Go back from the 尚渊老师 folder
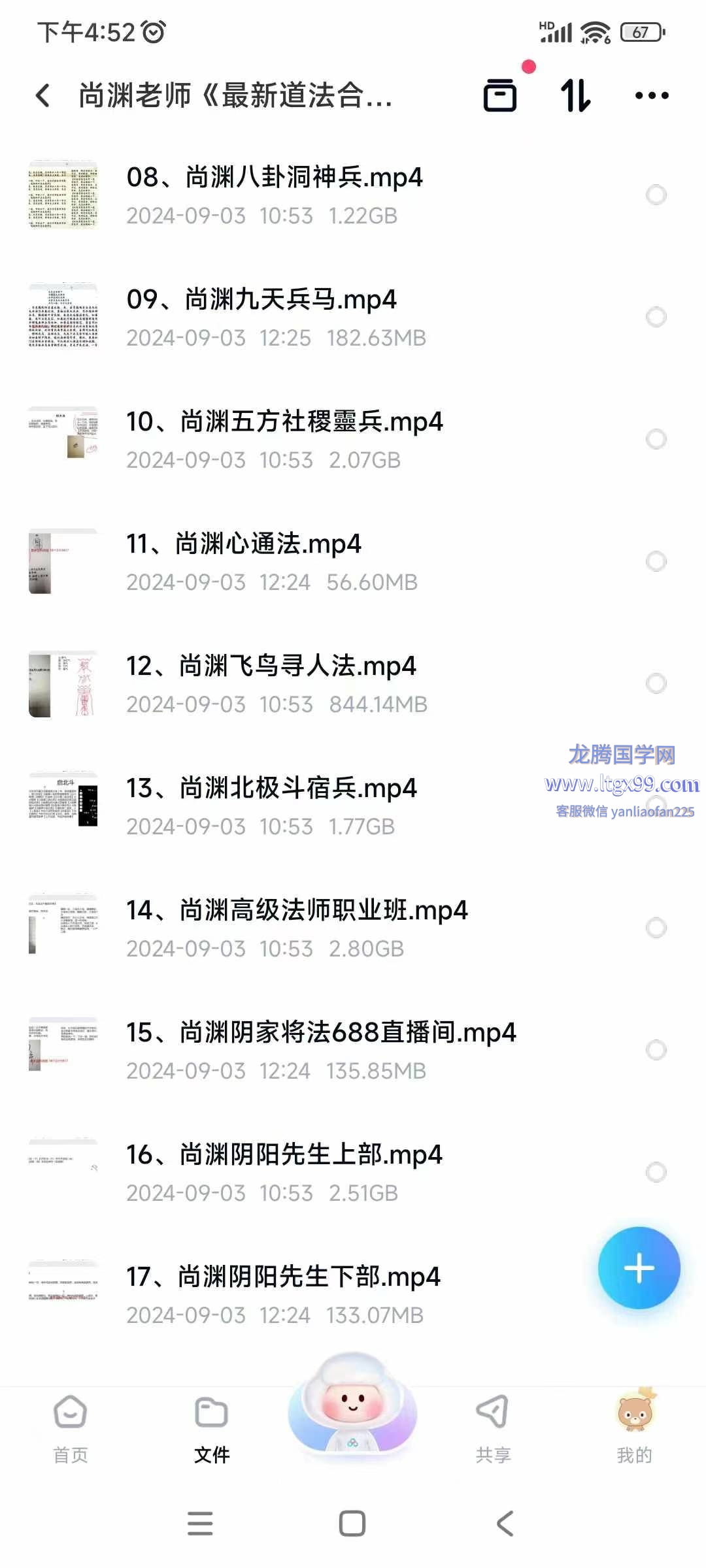This screenshot has height=1568, width=706. [x=43, y=95]
